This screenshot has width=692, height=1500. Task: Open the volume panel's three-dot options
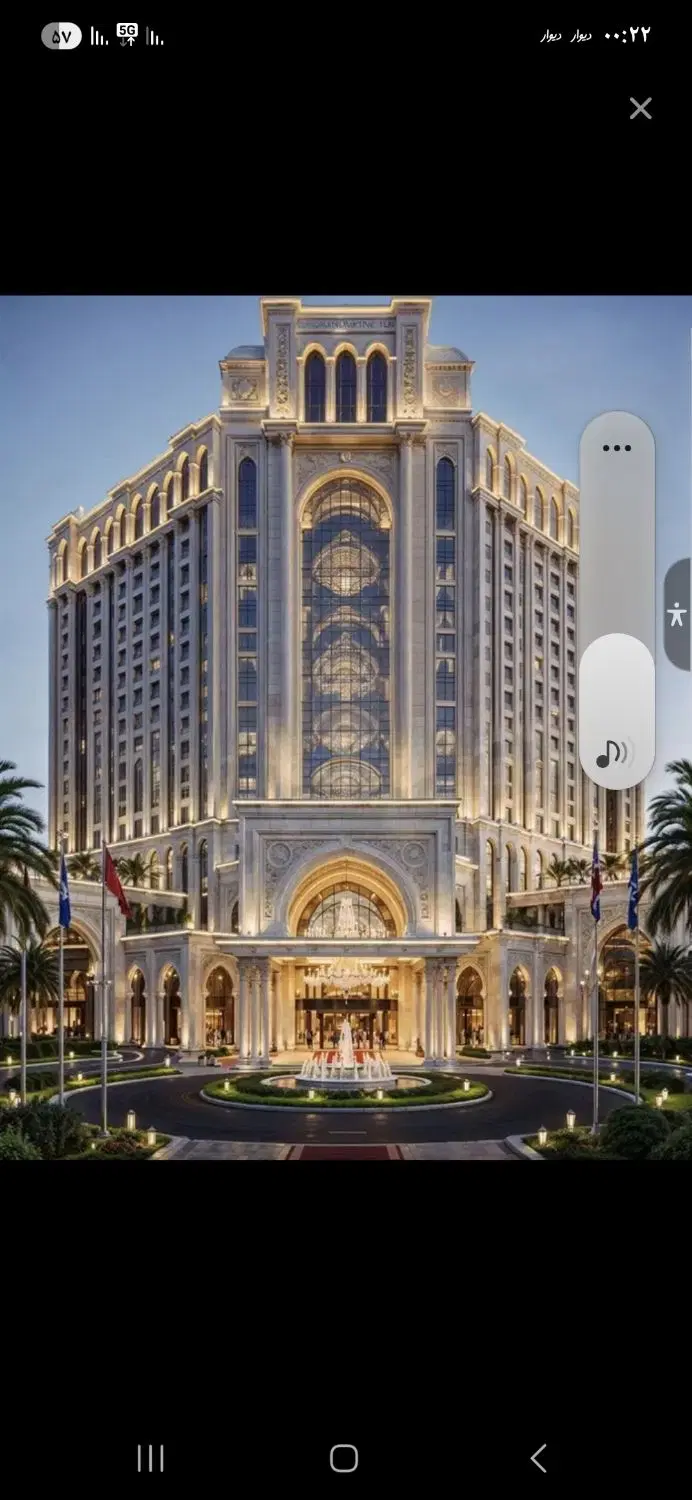(x=617, y=448)
